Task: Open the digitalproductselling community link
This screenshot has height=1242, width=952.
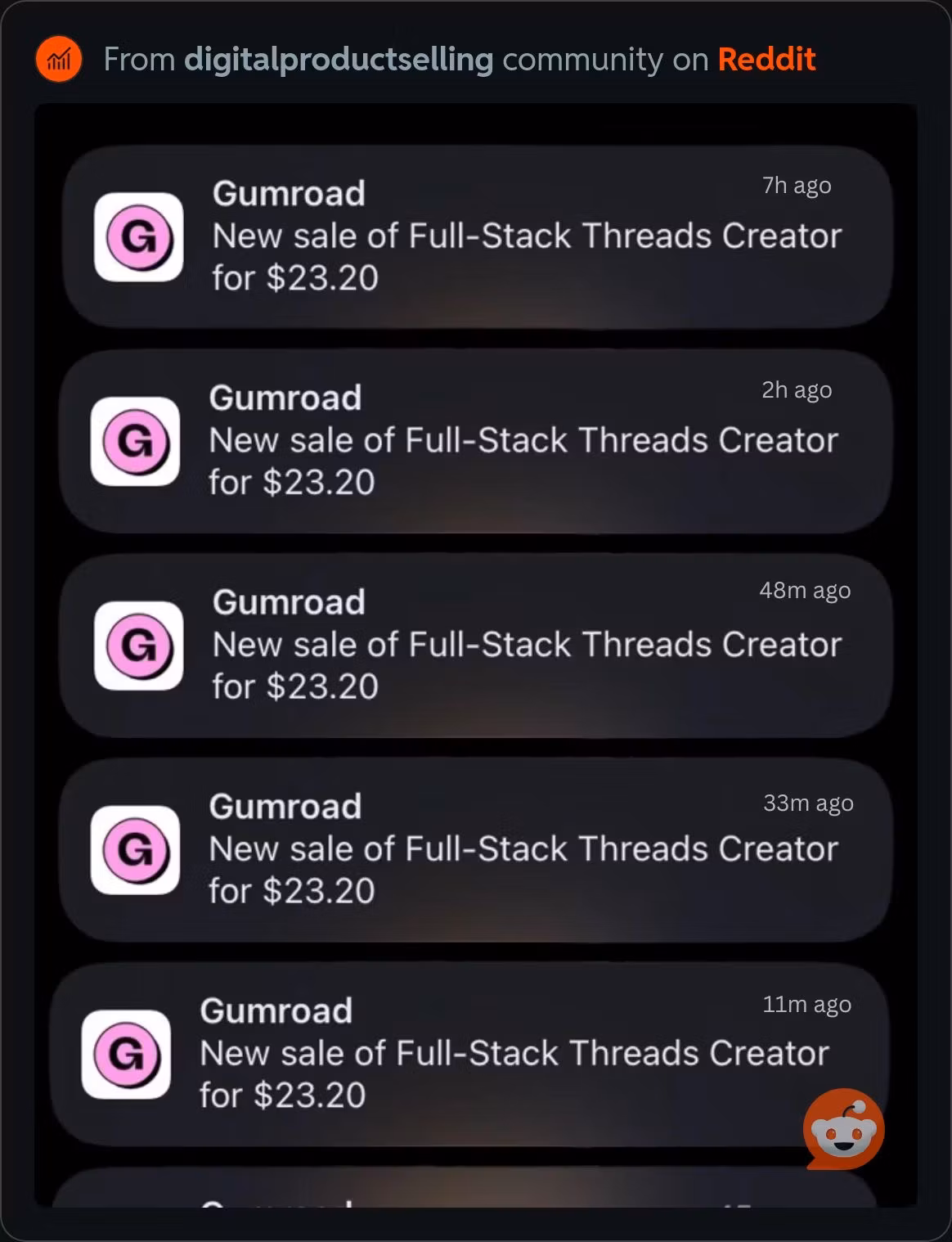Action: (x=339, y=60)
